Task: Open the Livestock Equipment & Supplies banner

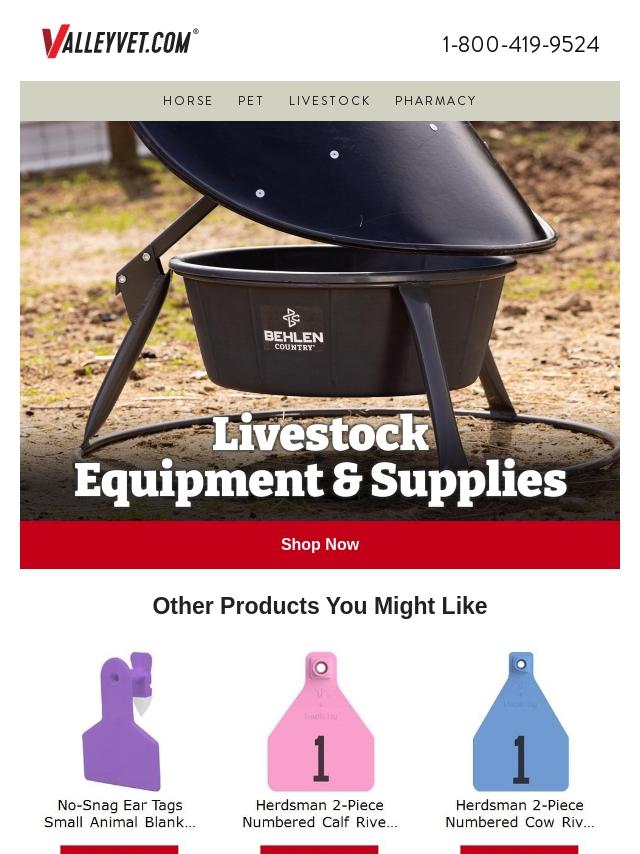Action: point(320,320)
